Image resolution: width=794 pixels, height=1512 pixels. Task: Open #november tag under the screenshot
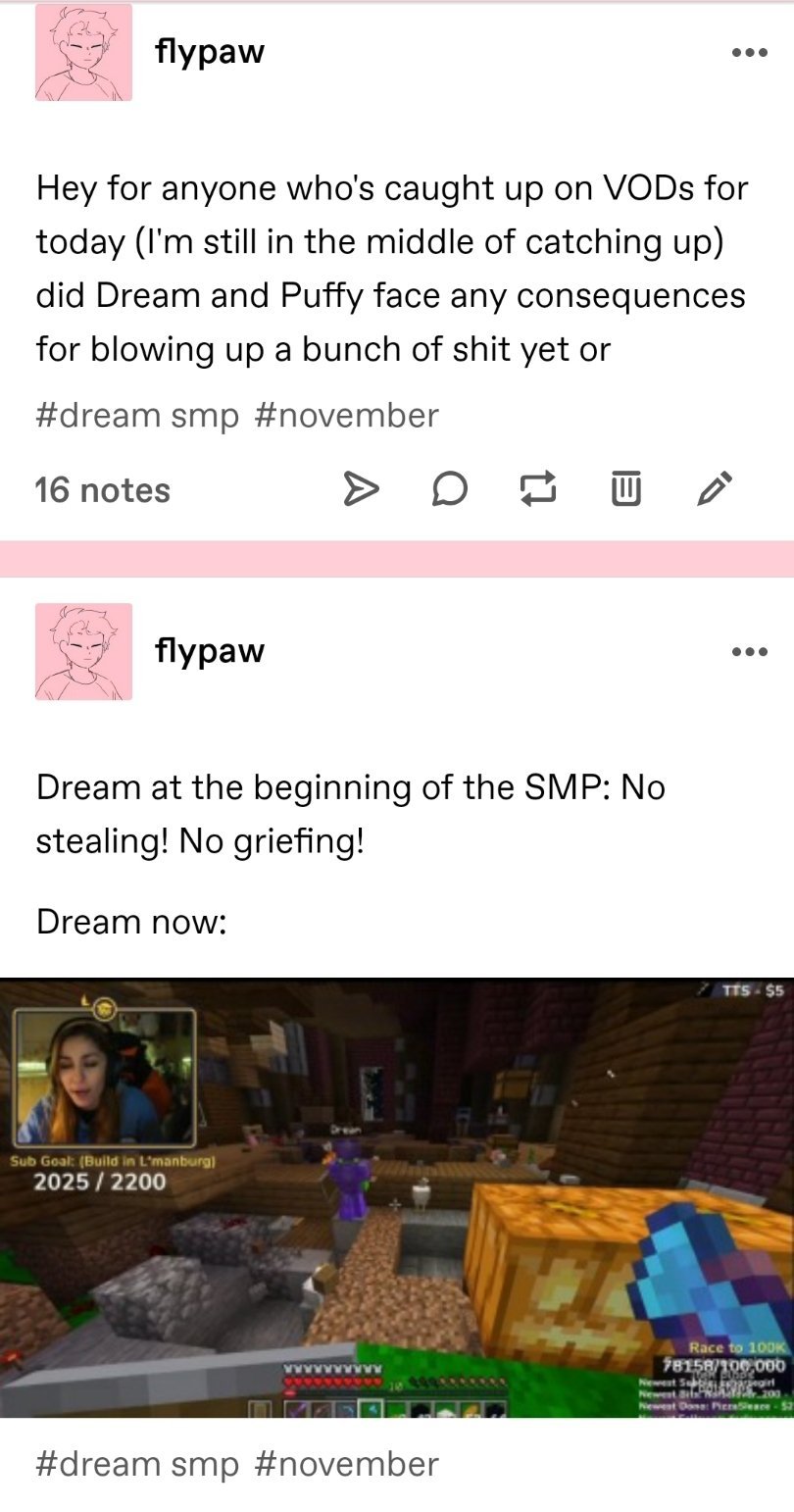coord(346,1464)
